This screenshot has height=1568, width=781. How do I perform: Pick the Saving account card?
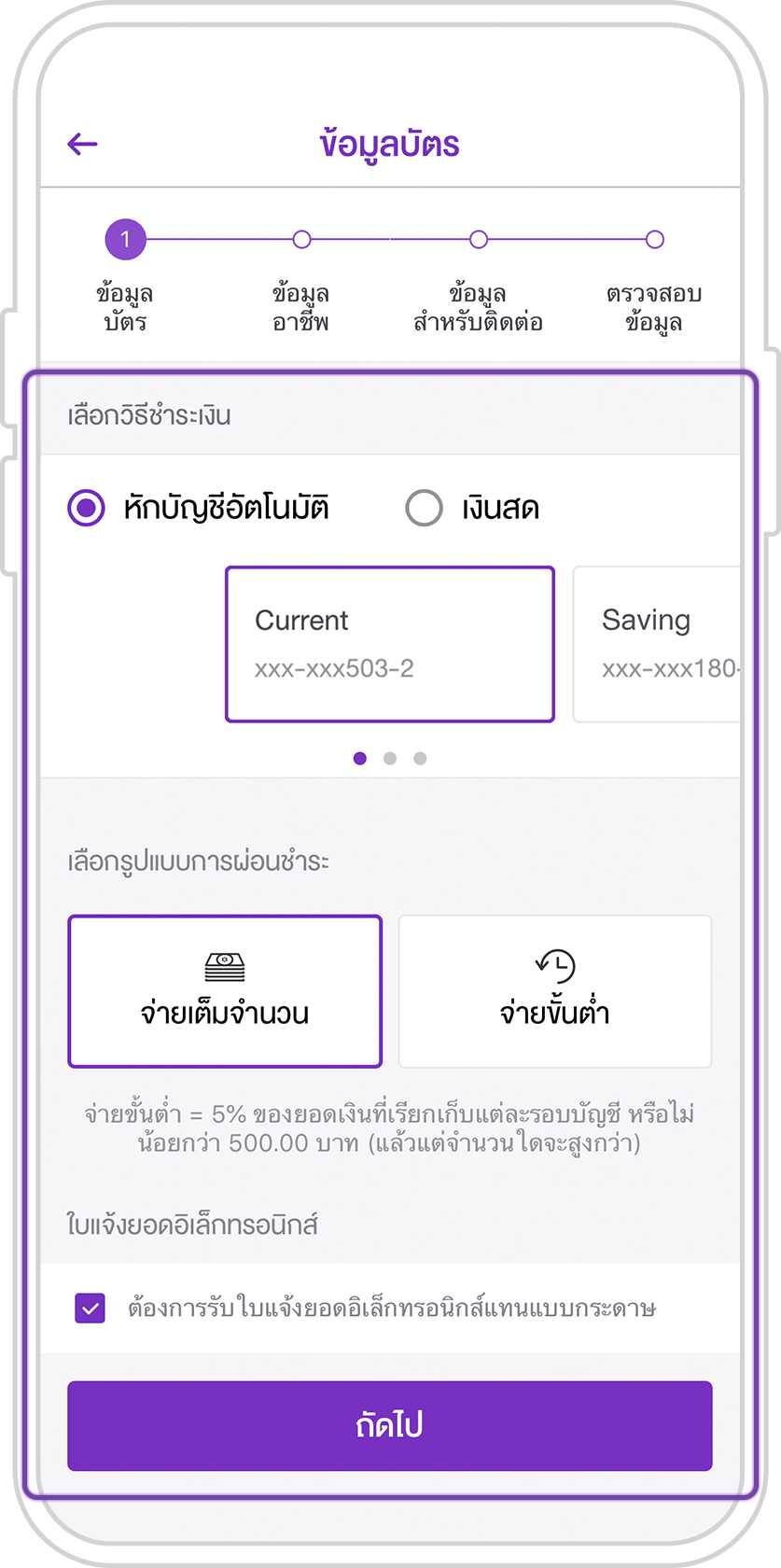[658, 644]
